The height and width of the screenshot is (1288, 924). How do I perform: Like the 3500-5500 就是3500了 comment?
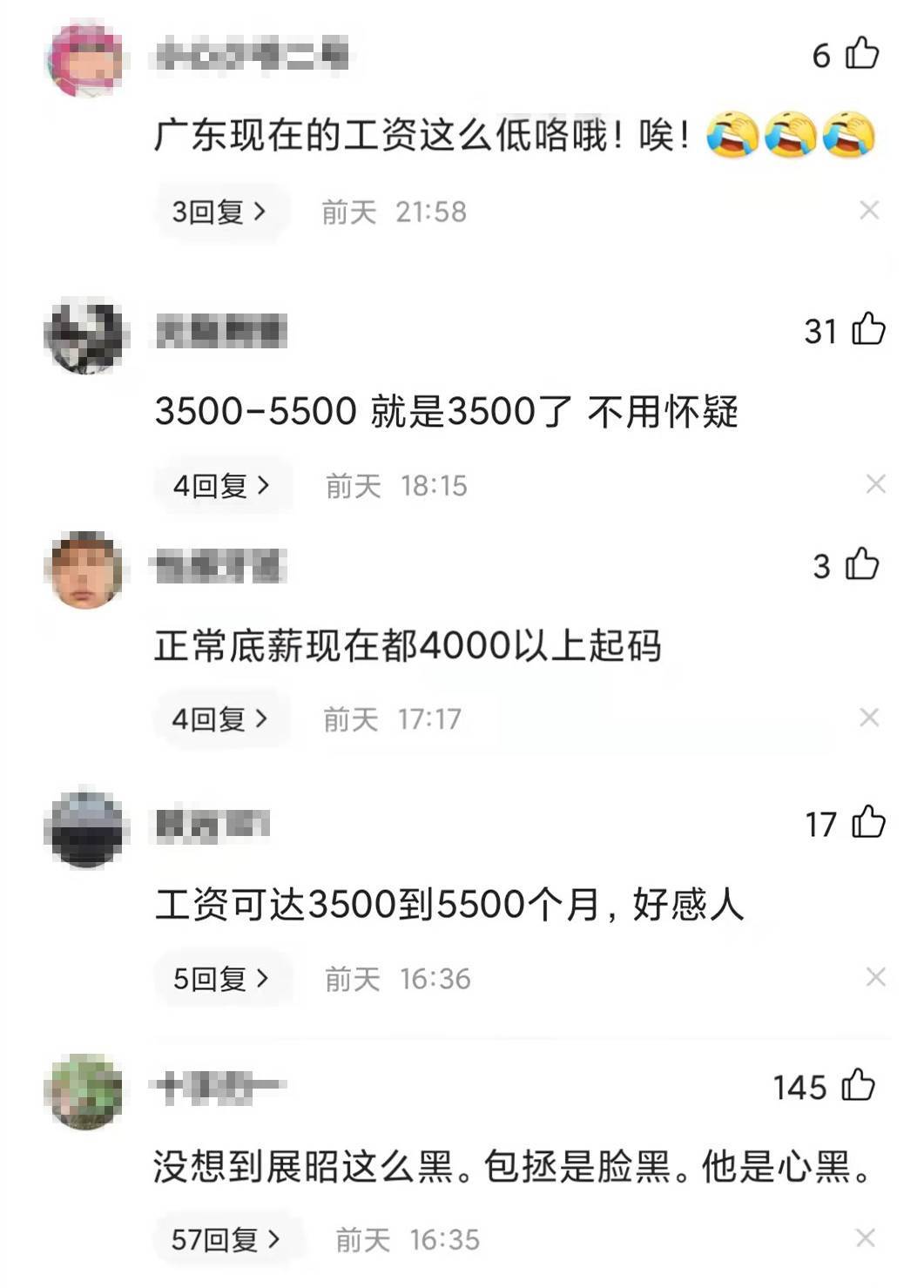tap(867, 329)
